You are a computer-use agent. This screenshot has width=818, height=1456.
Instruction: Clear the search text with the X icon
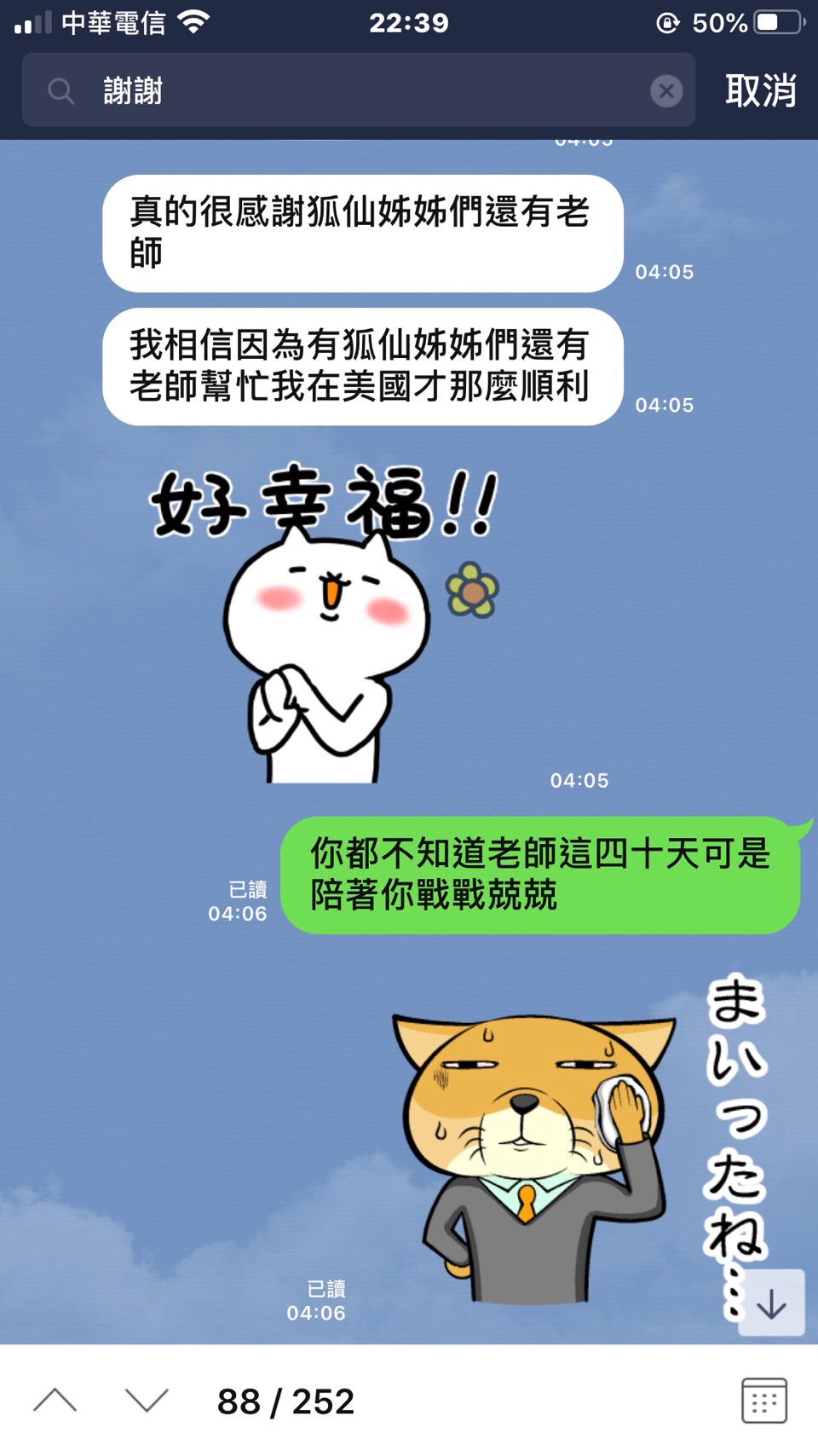(666, 90)
